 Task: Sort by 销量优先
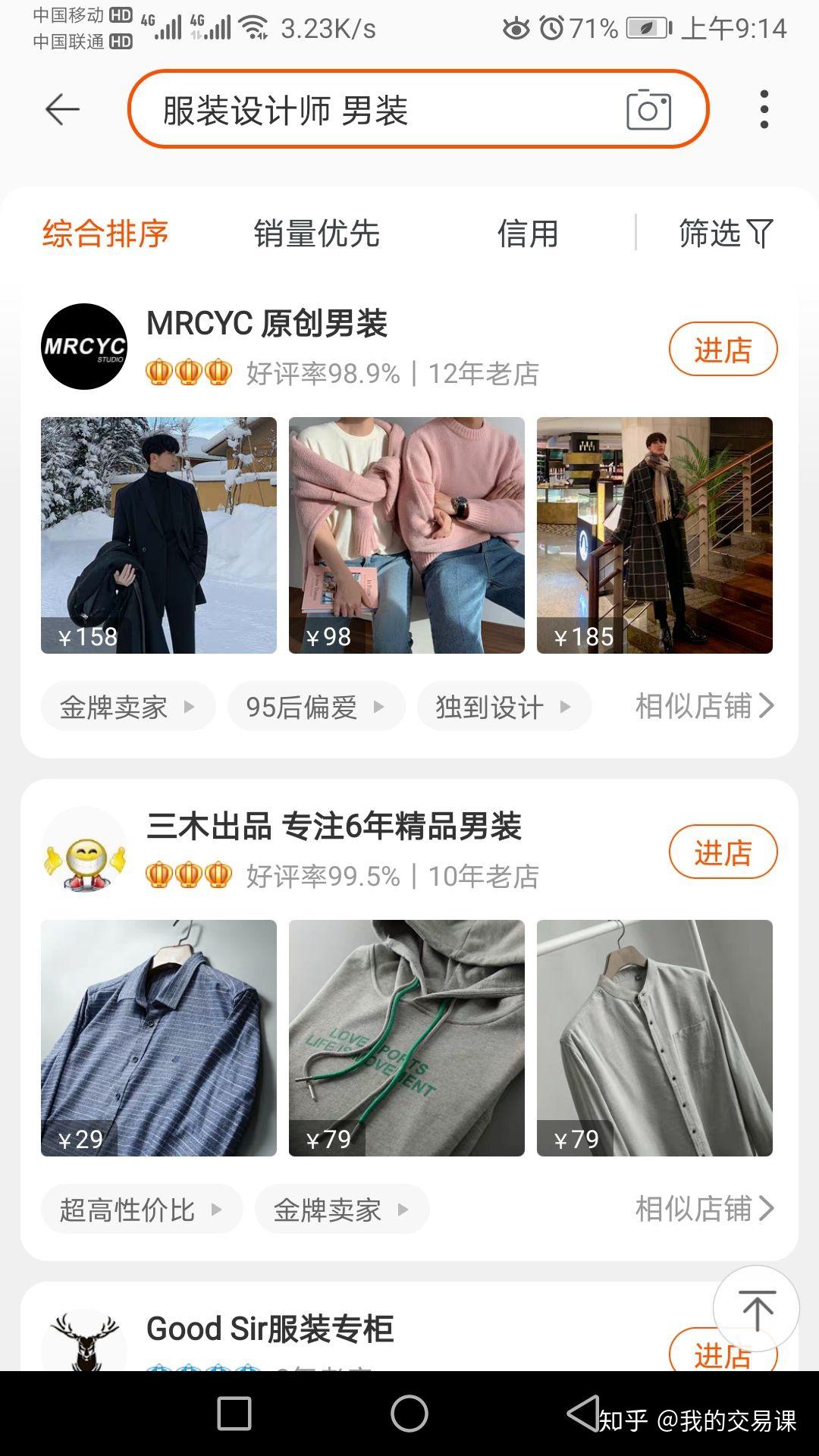click(x=316, y=234)
